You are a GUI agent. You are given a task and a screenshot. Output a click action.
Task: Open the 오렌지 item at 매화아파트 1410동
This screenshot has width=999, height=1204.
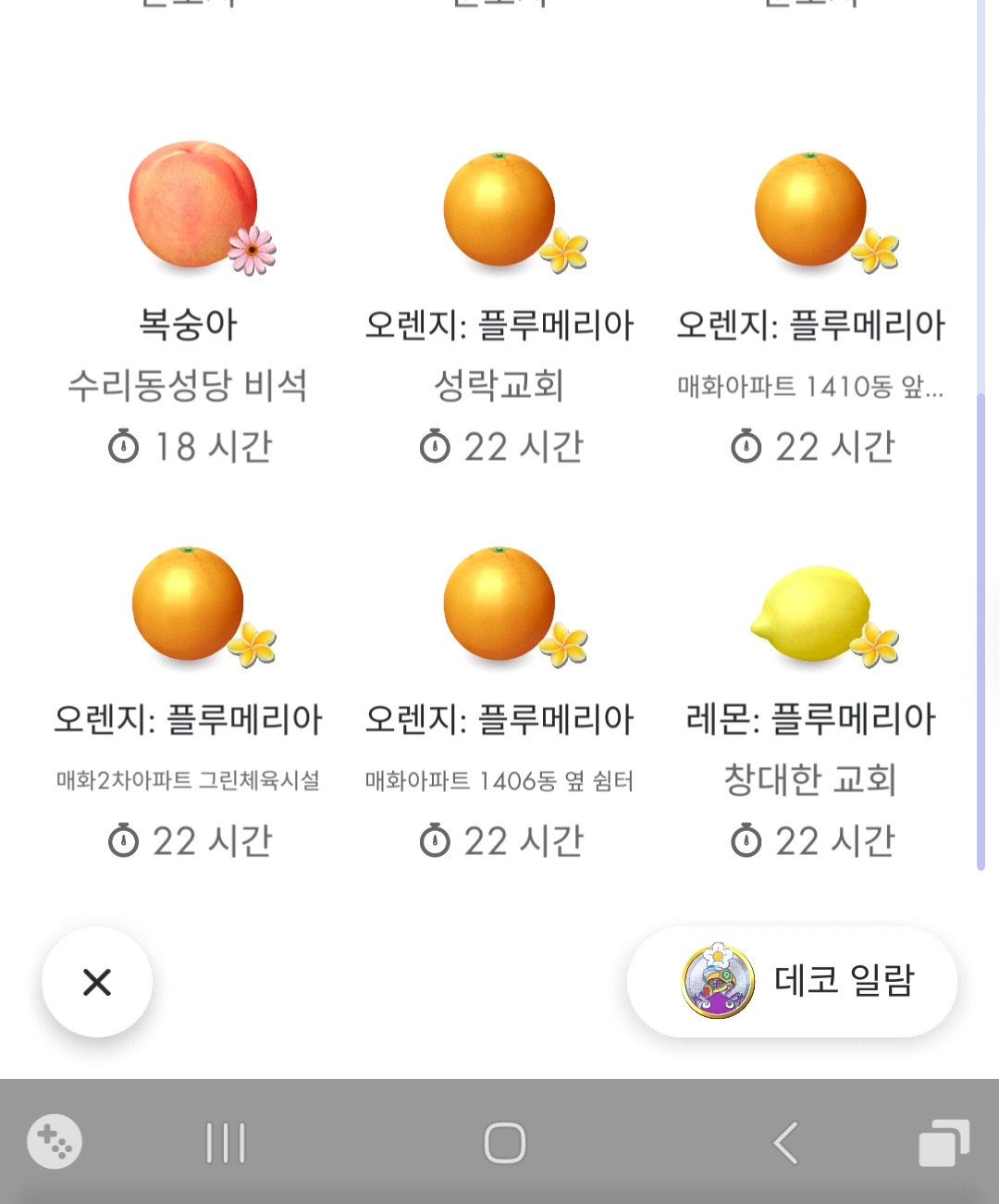click(811, 211)
